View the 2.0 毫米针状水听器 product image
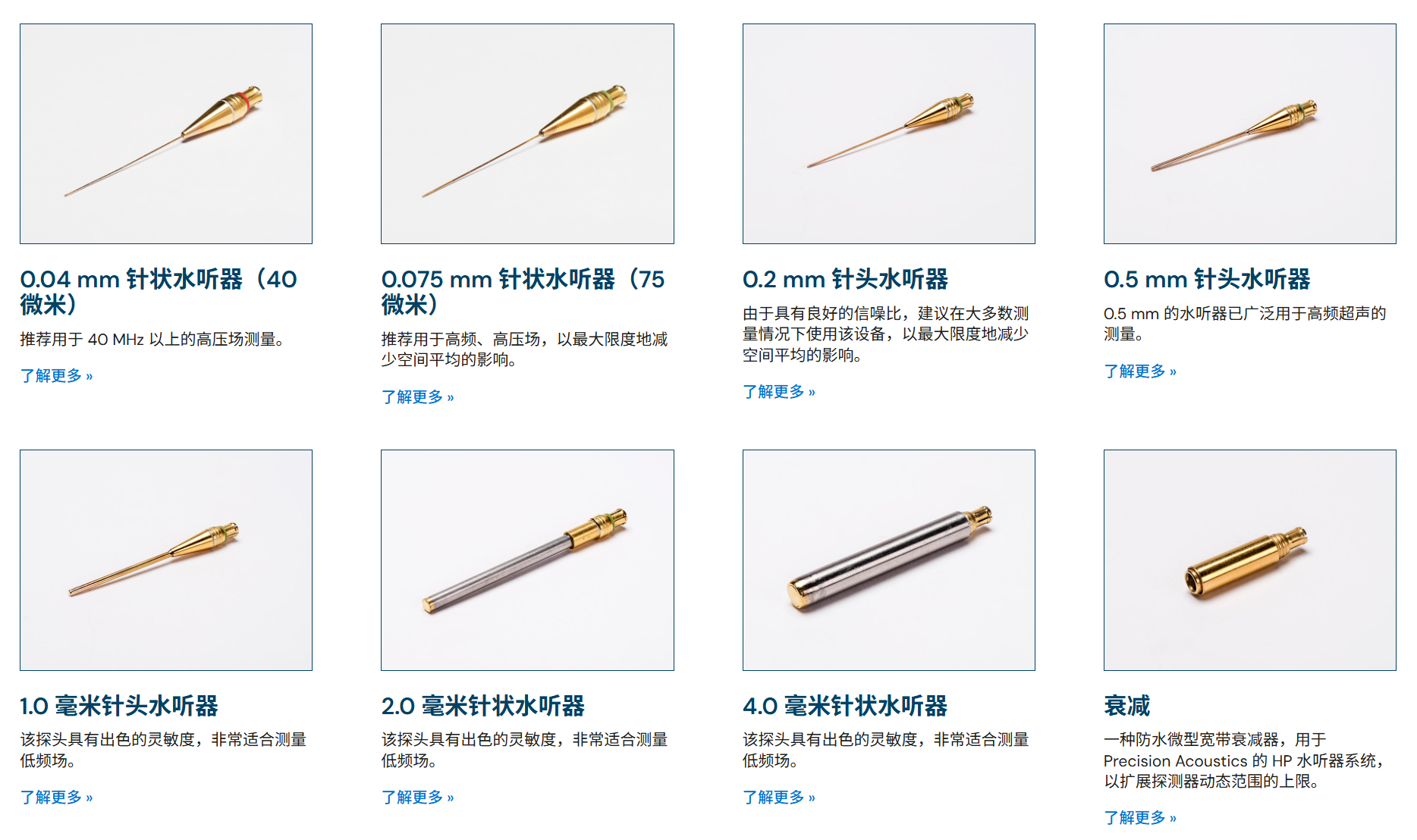1417x840 pixels. (x=527, y=560)
